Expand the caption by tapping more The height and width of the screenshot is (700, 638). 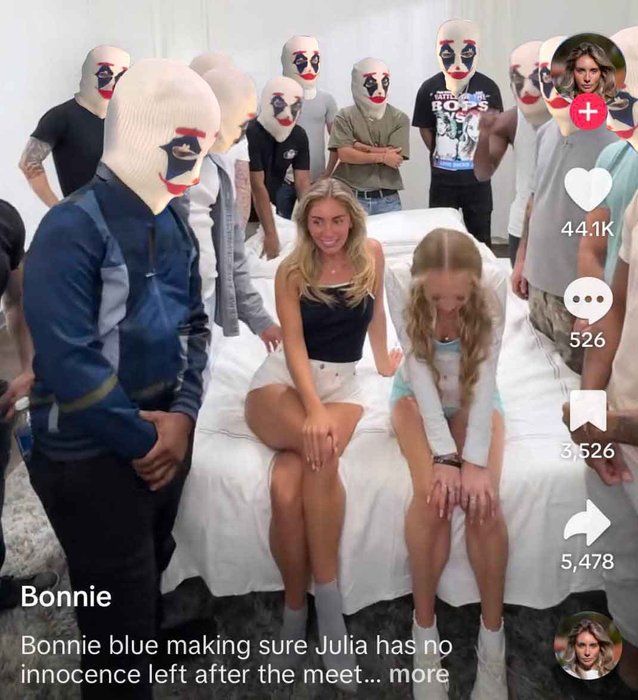418,674
